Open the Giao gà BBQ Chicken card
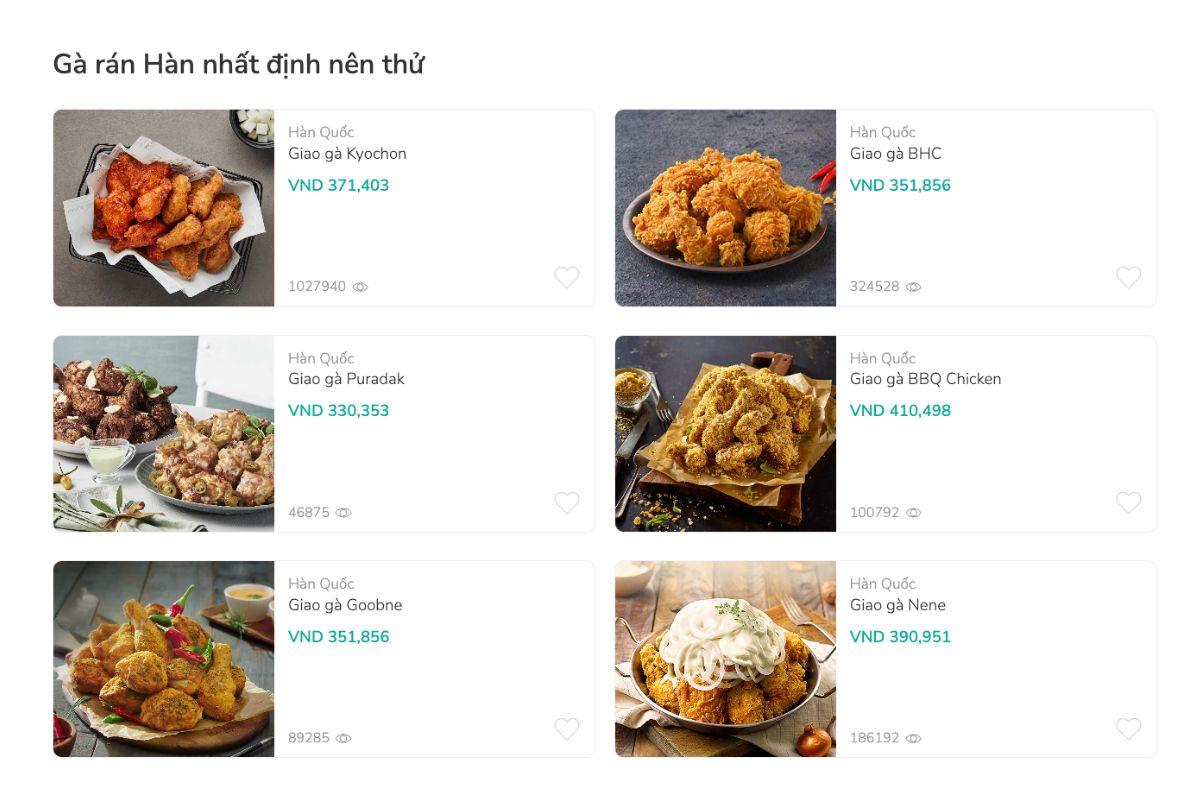 925,379
